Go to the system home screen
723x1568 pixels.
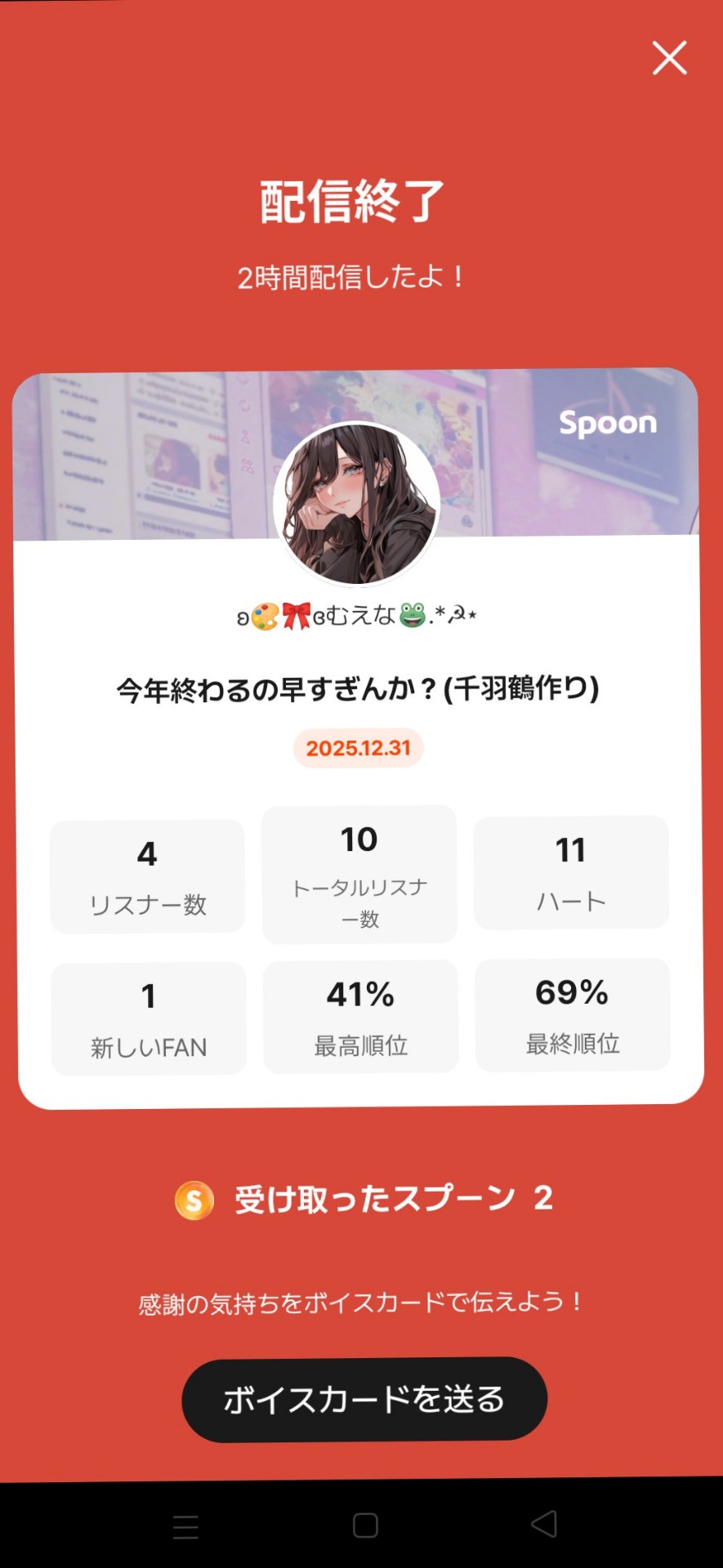[365, 1525]
